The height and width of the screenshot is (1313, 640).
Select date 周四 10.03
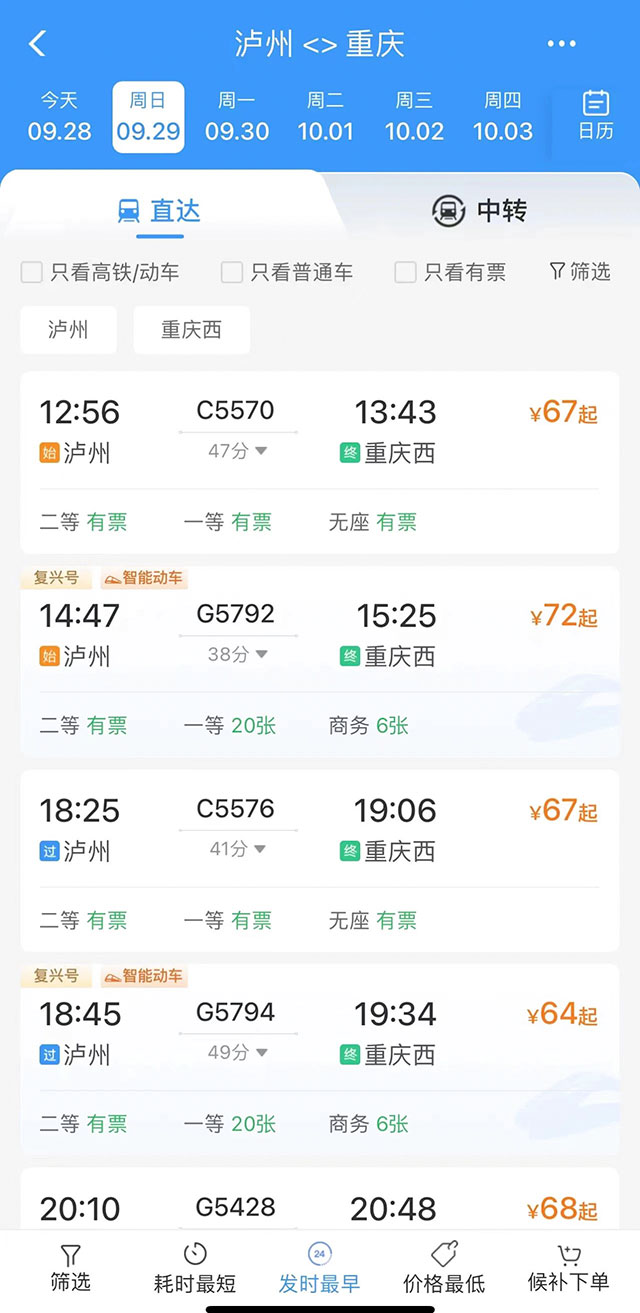point(503,116)
